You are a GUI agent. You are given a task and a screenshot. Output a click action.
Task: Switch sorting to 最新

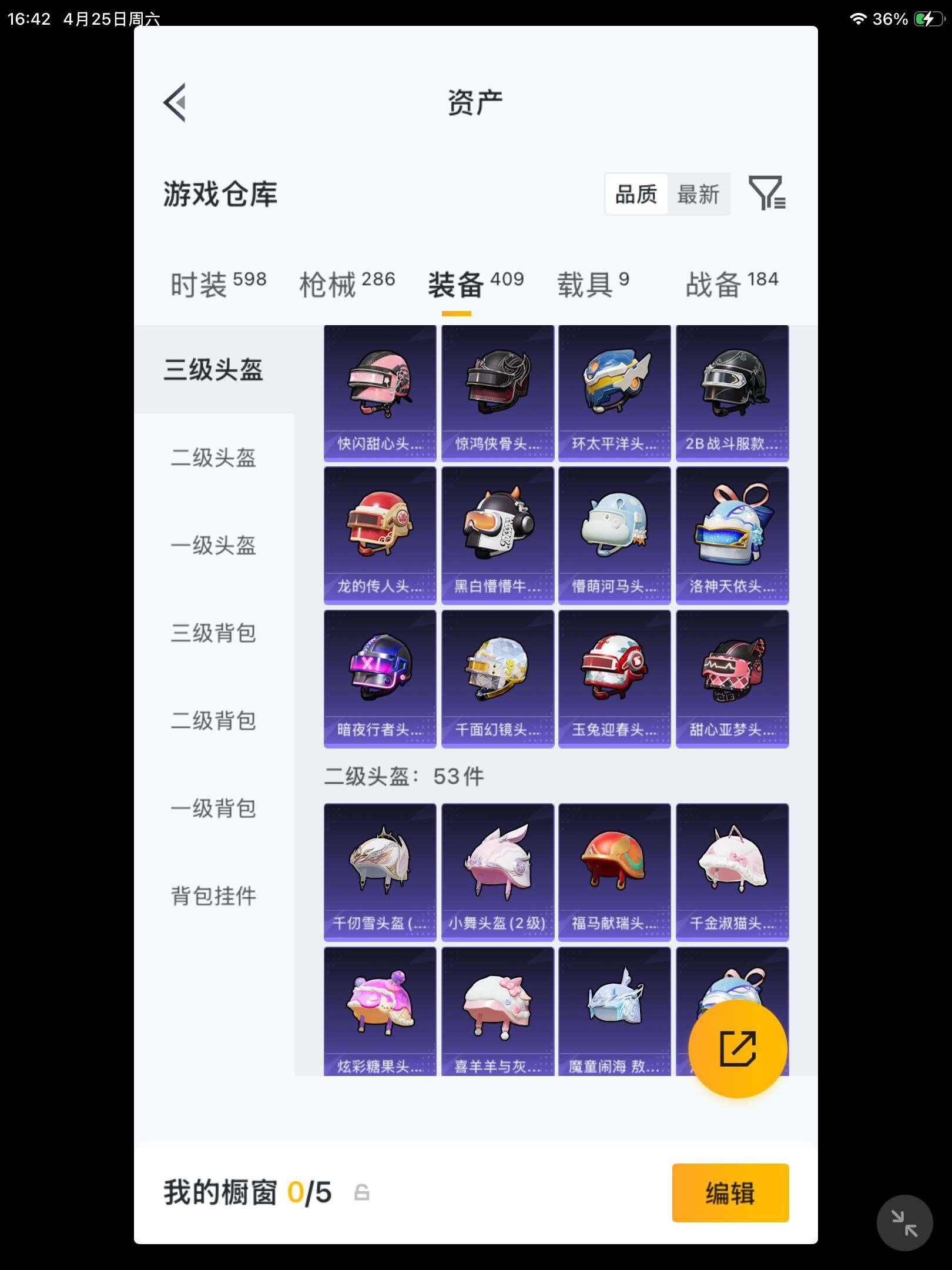point(700,195)
